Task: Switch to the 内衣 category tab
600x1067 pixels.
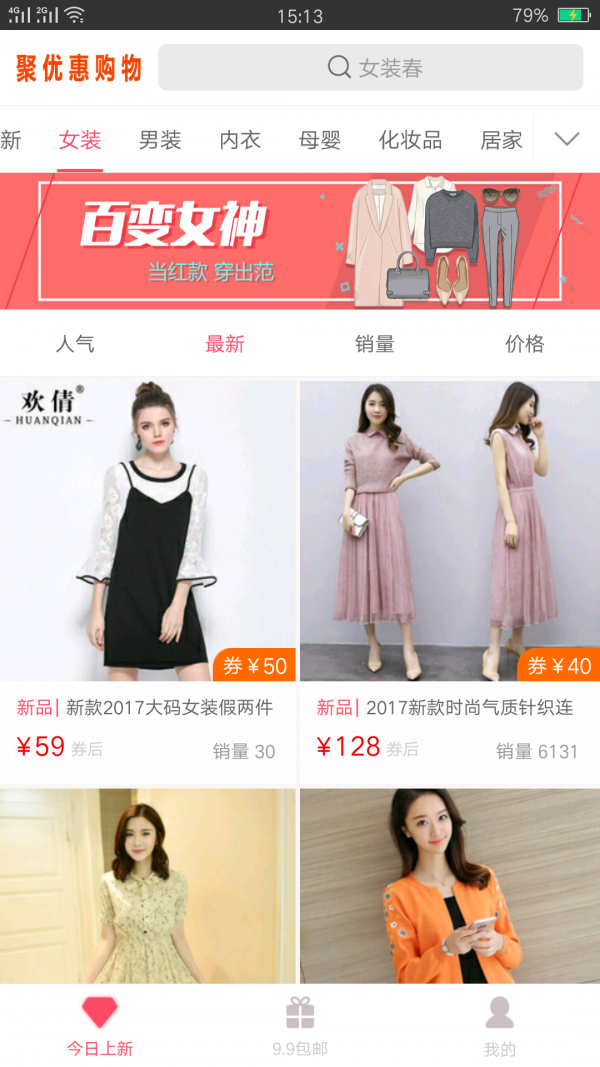Action: [x=240, y=140]
